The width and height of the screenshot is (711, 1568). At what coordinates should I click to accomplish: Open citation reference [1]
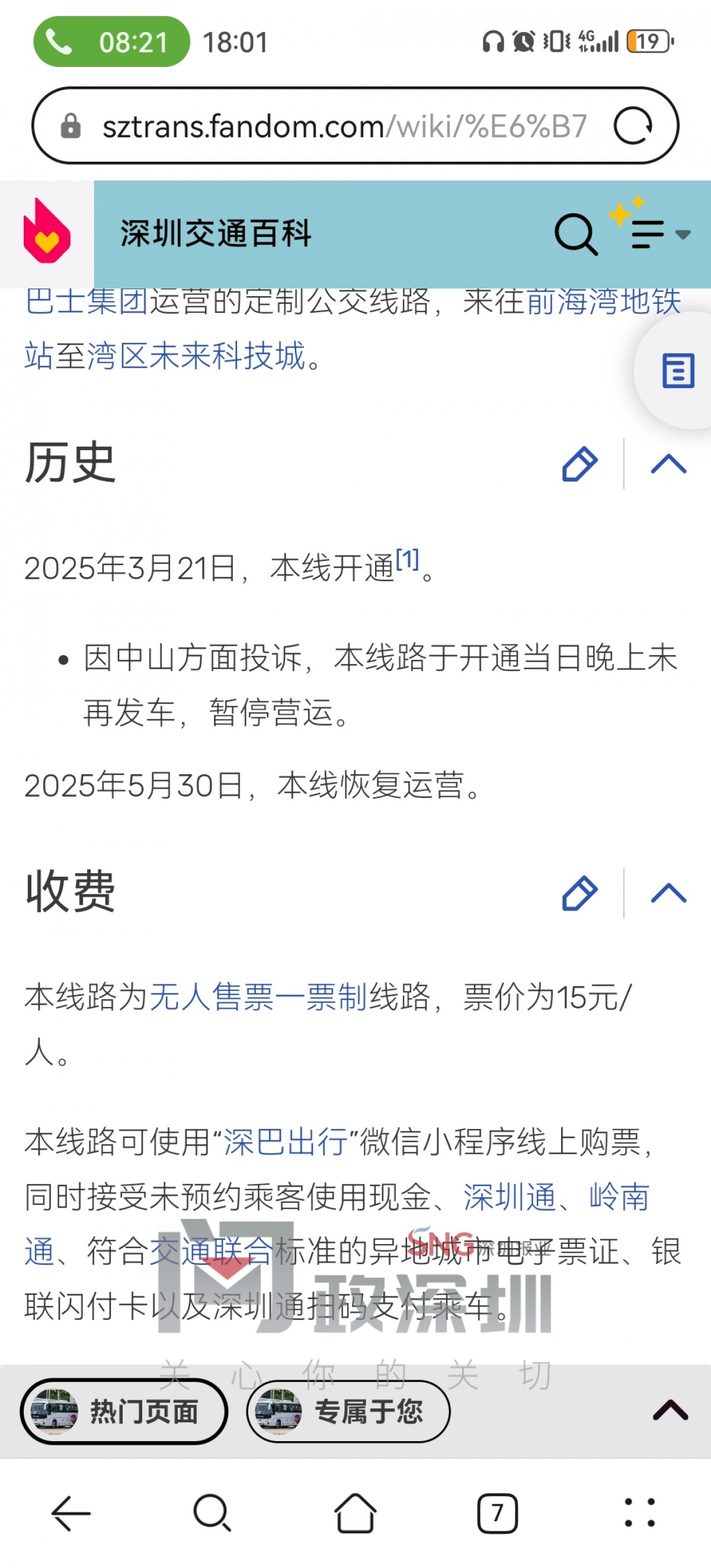click(x=407, y=559)
